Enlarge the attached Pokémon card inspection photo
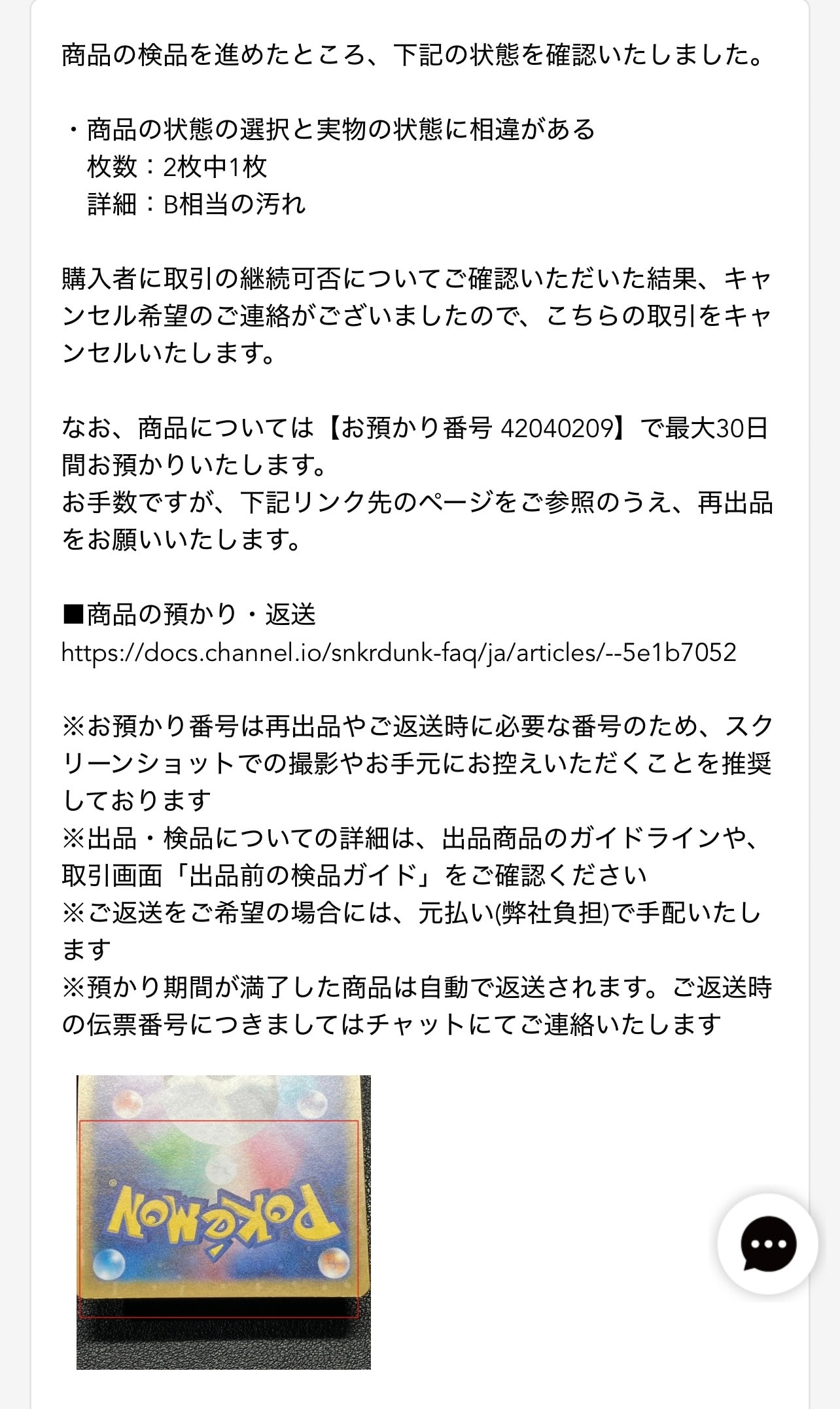840x1409 pixels. 224,1222
